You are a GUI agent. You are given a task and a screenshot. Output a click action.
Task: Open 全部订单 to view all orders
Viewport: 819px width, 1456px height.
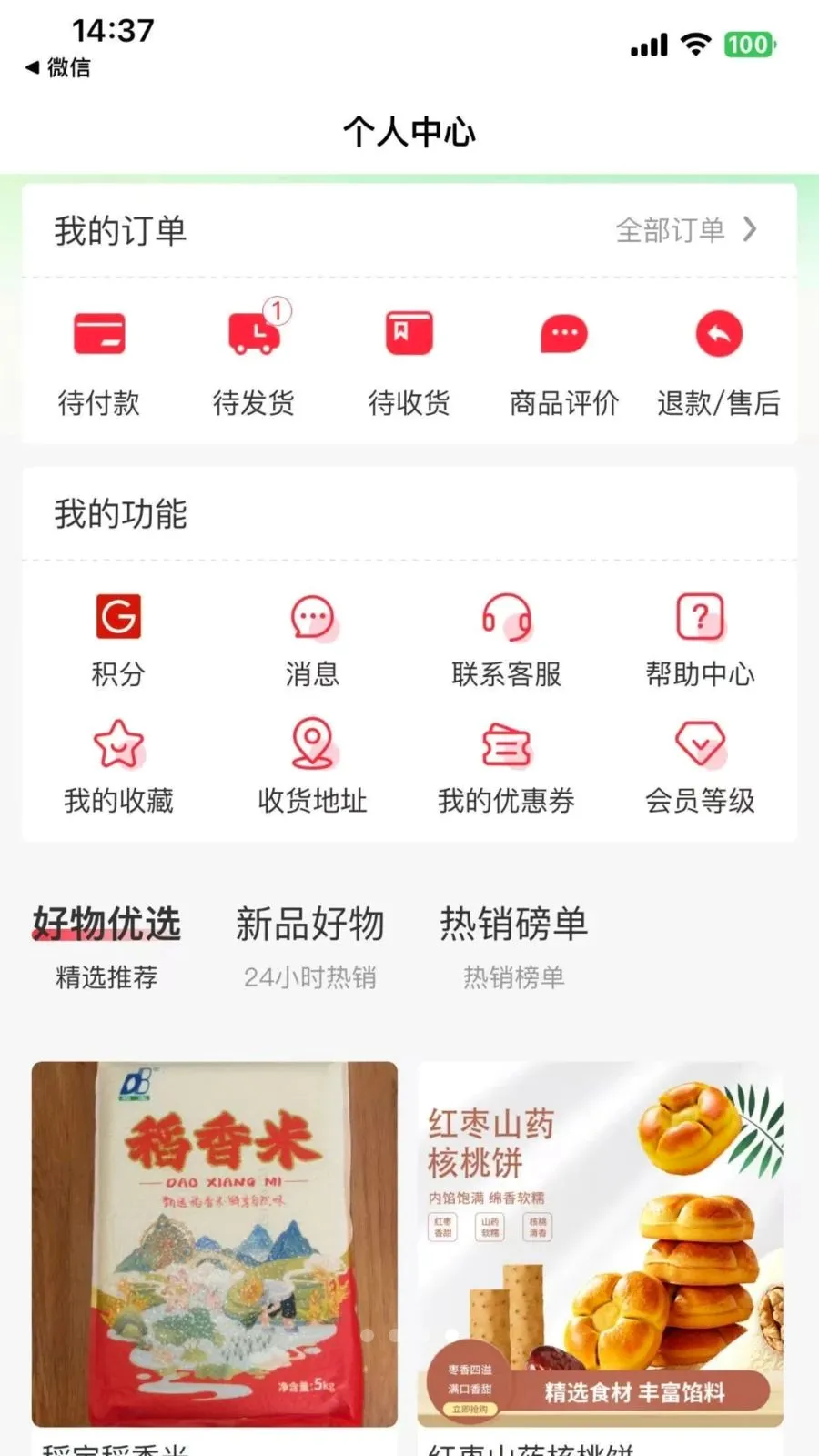(x=687, y=230)
